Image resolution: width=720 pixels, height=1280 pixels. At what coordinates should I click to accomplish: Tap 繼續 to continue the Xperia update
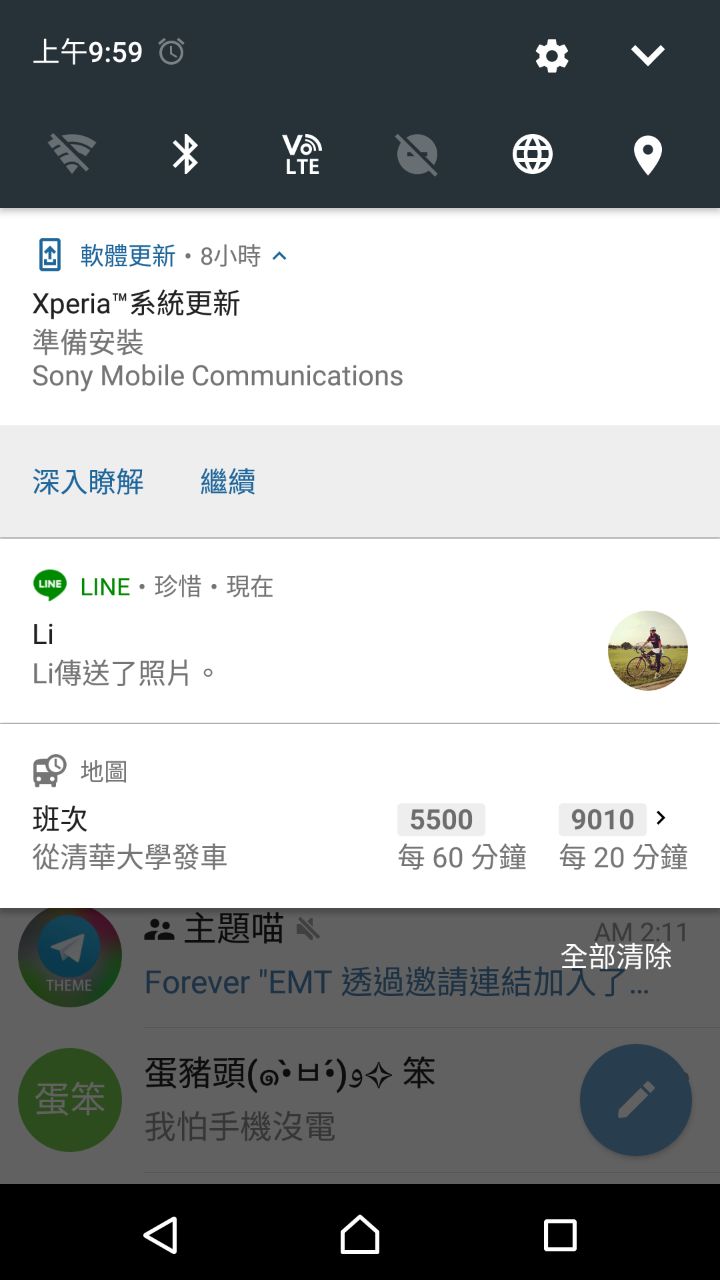(228, 482)
